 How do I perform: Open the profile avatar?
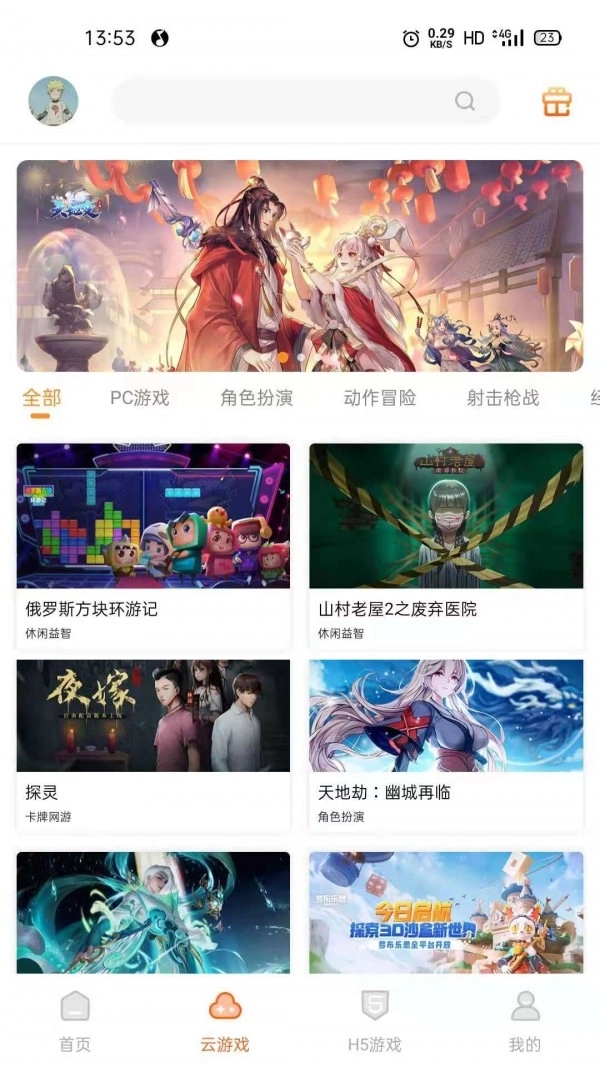tap(53, 101)
